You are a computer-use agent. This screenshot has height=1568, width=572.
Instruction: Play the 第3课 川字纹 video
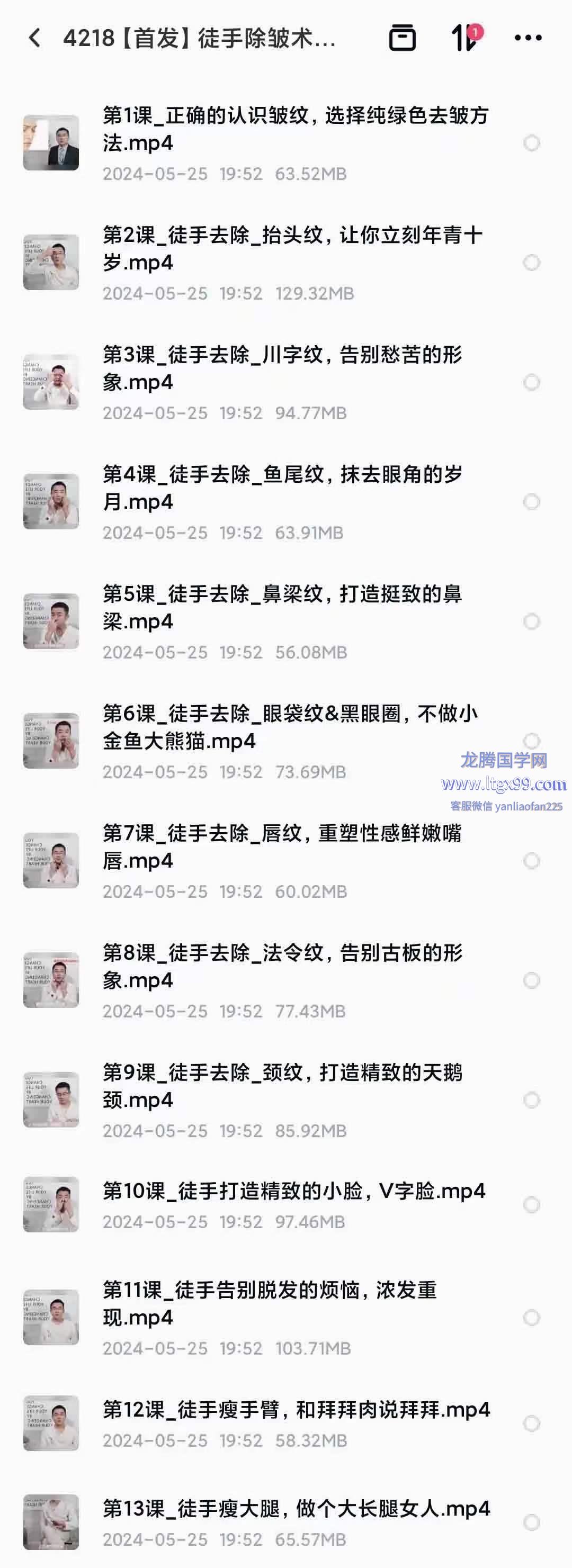click(x=282, y=368)
